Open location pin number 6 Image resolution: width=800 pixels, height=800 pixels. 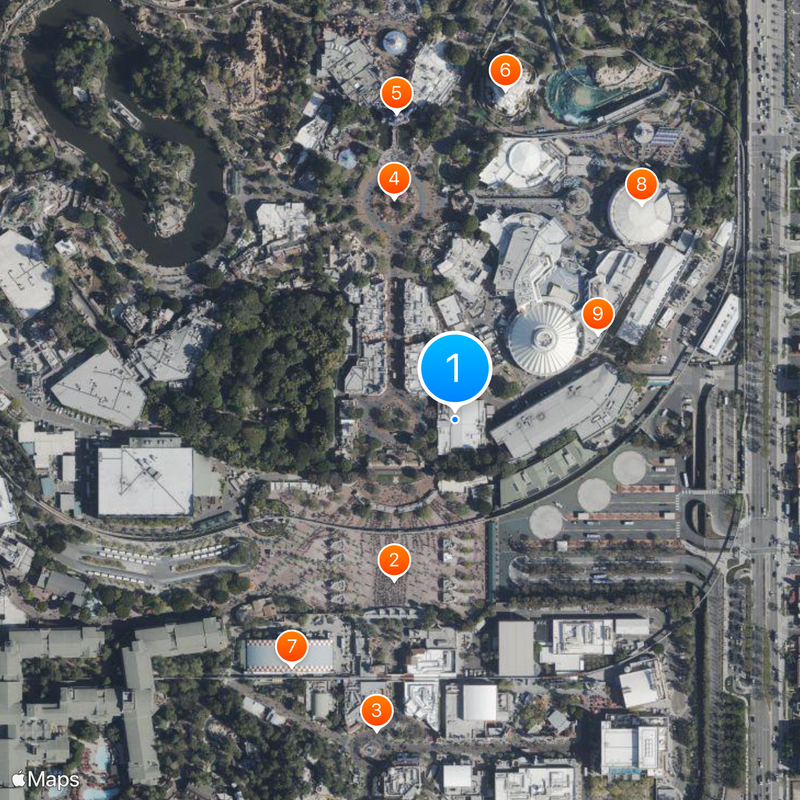(505, 70)
